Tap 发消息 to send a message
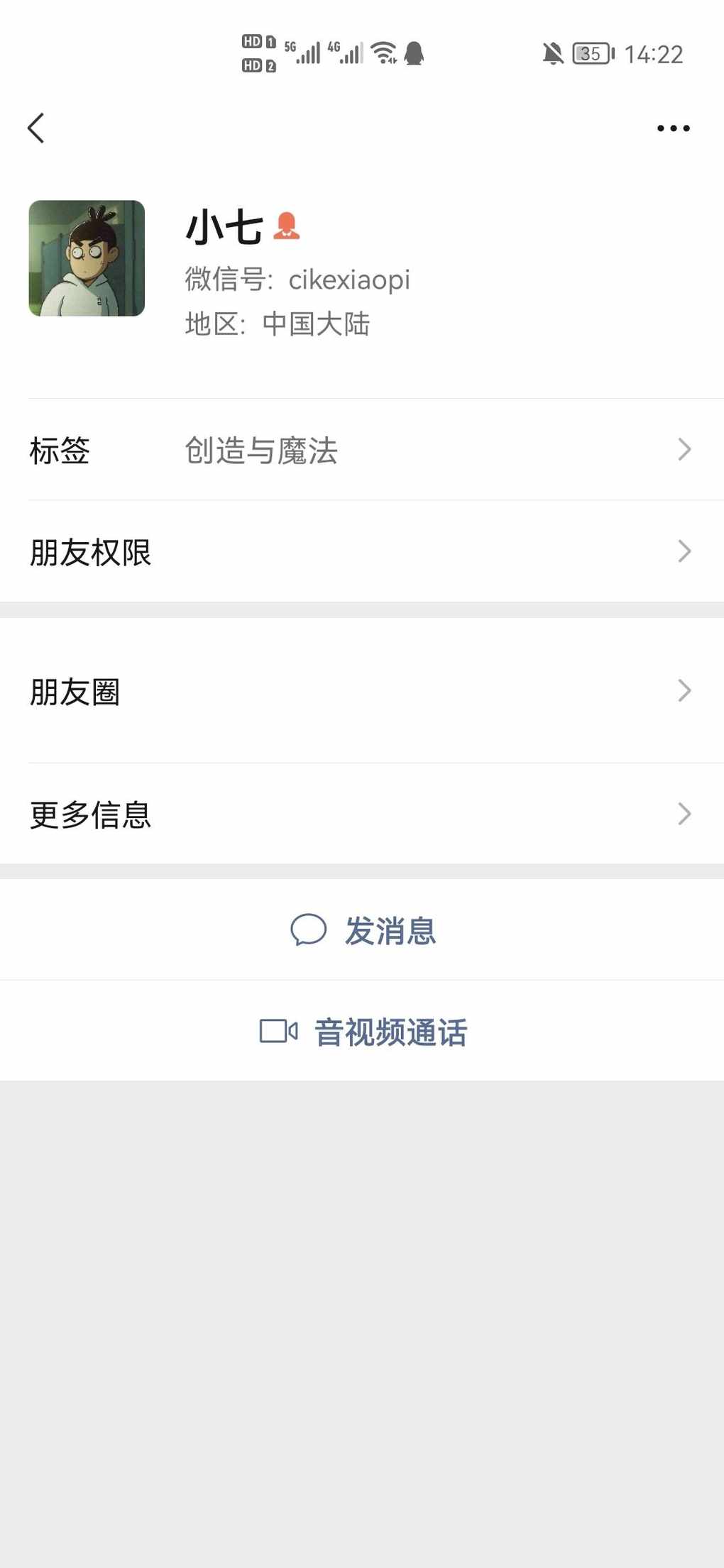The width and height of the screenshot is (724, 1568). pos(363,930)
